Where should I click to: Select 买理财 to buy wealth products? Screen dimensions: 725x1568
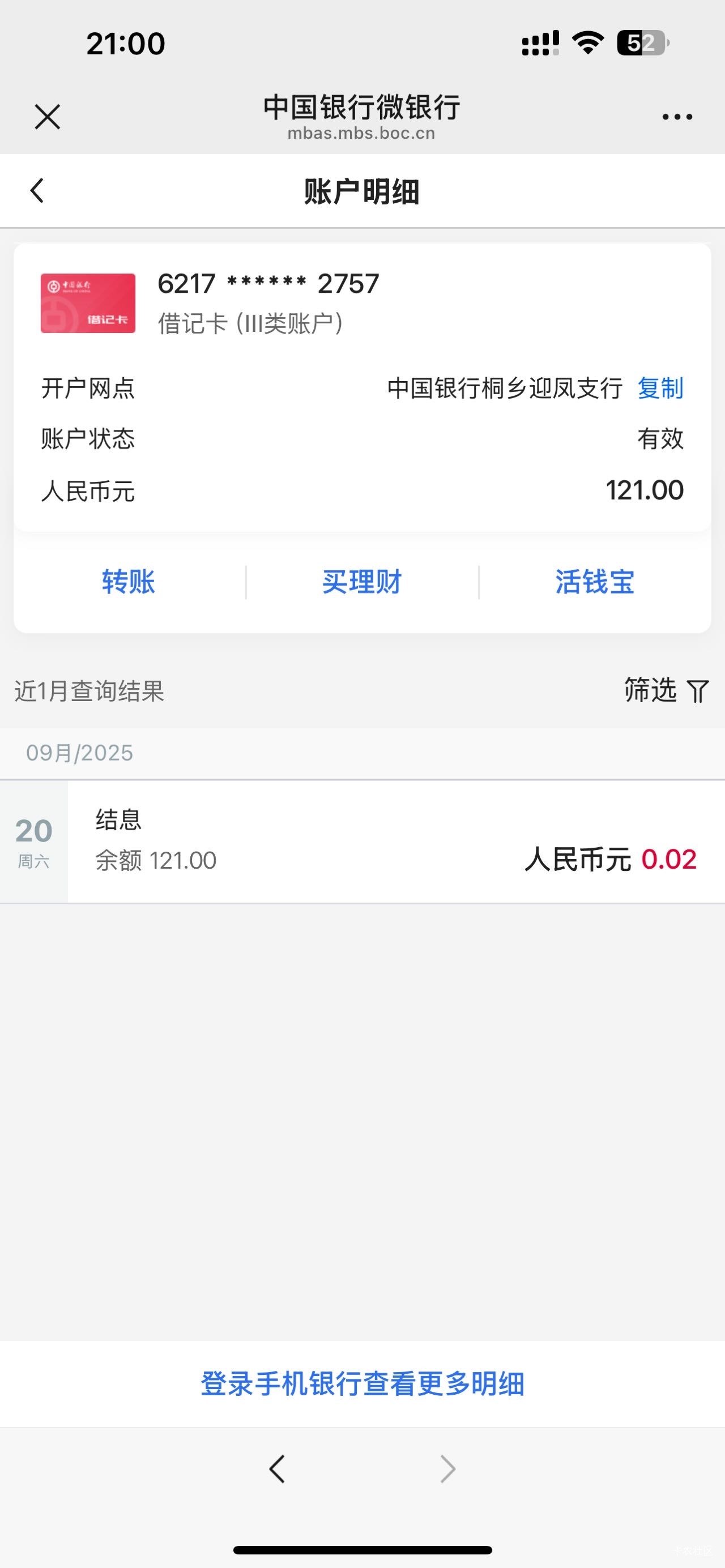[361, 582]
